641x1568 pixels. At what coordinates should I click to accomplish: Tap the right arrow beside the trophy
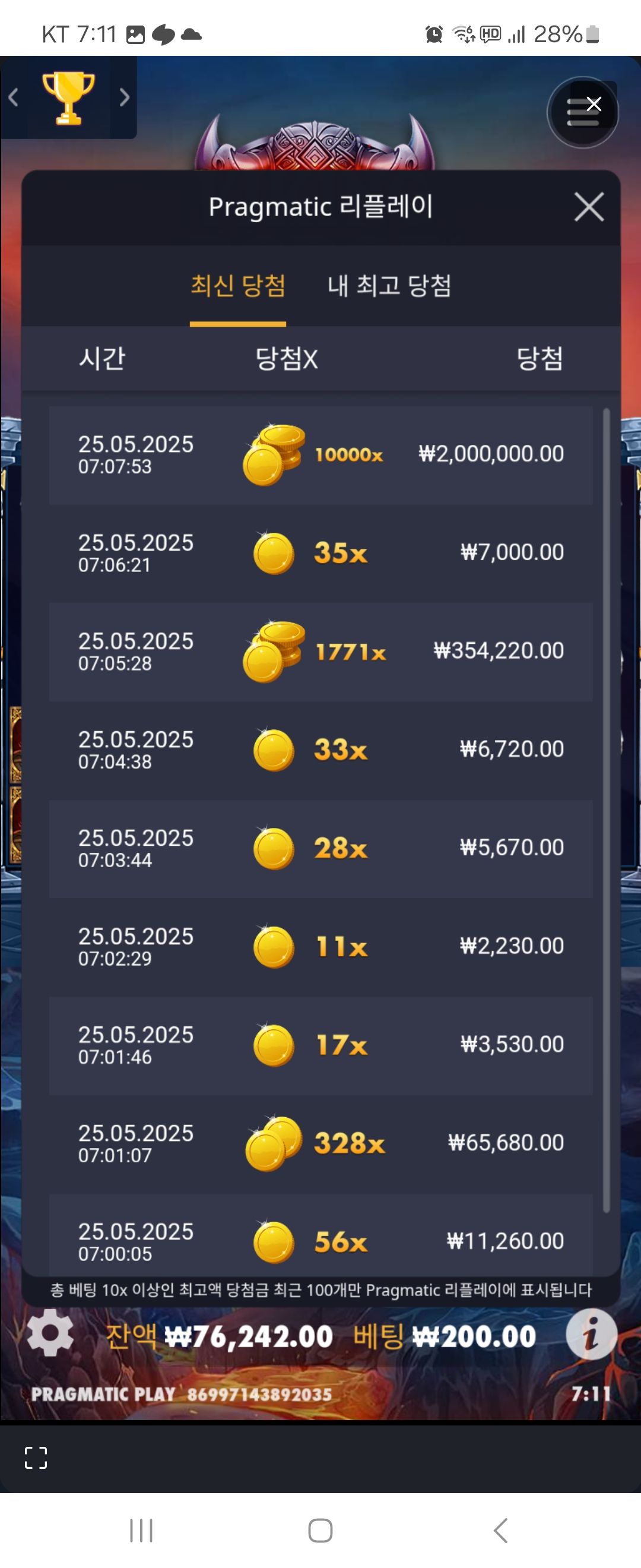(x=124, y=97)
